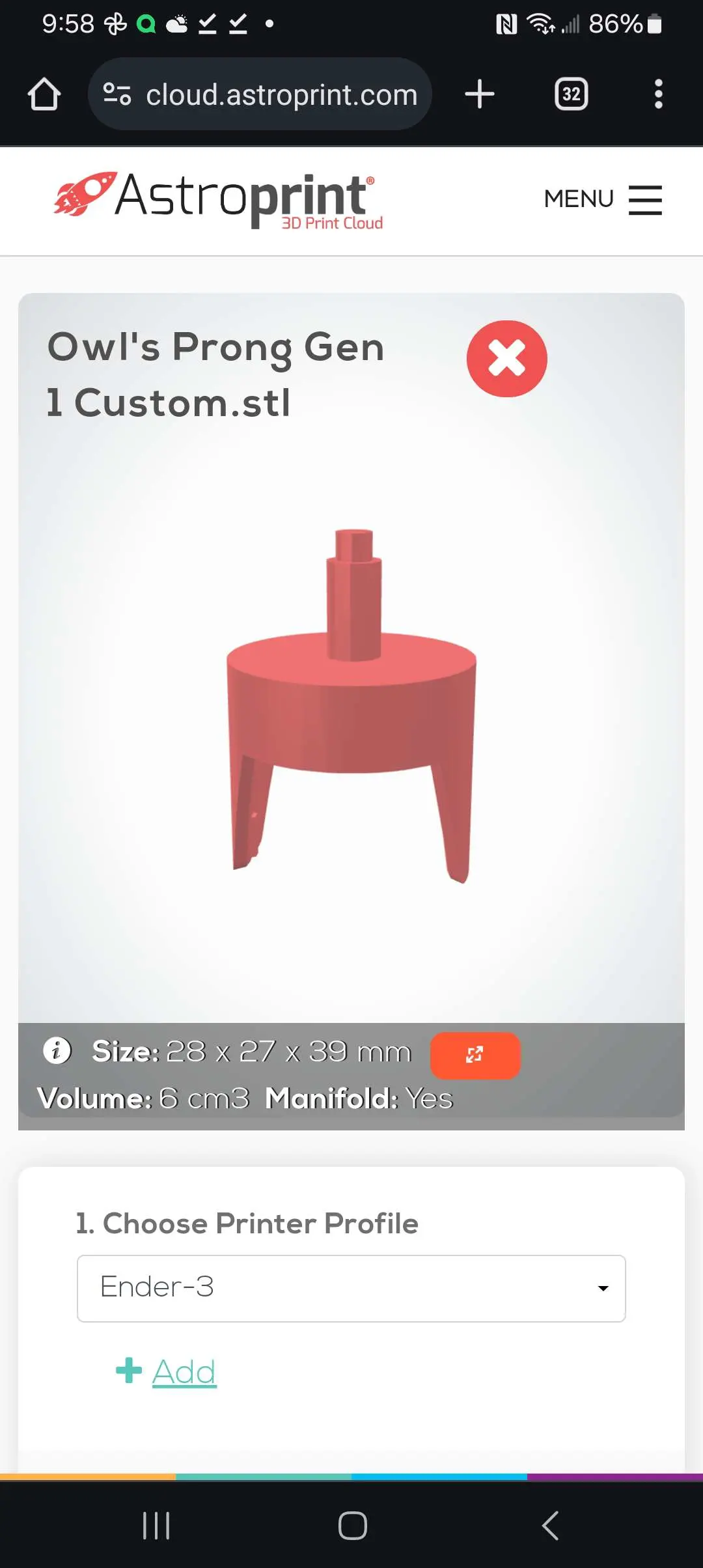Open the recent apps view
Viewport: 703px width, 1568px height.
[x=156, y=1525]
